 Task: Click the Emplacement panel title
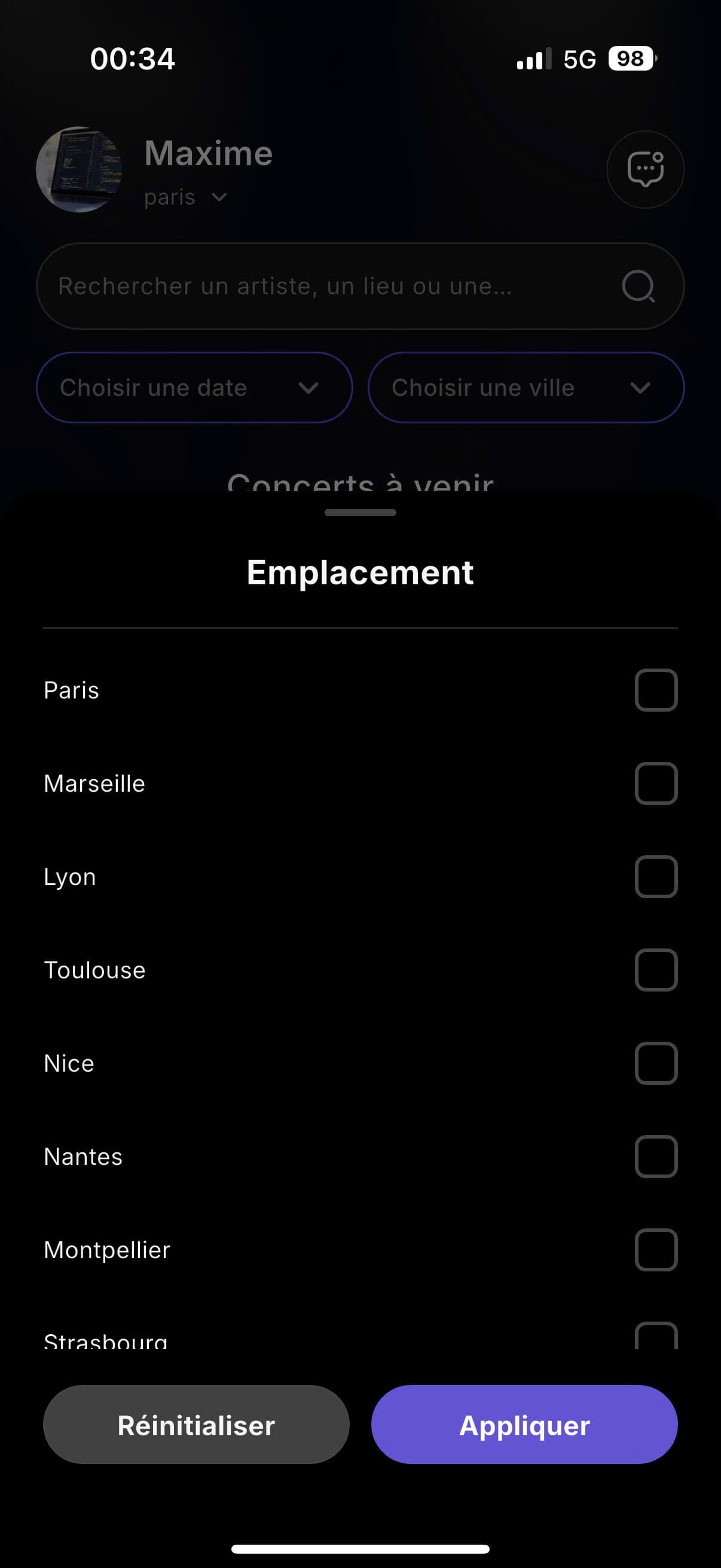tap(360, 572)
